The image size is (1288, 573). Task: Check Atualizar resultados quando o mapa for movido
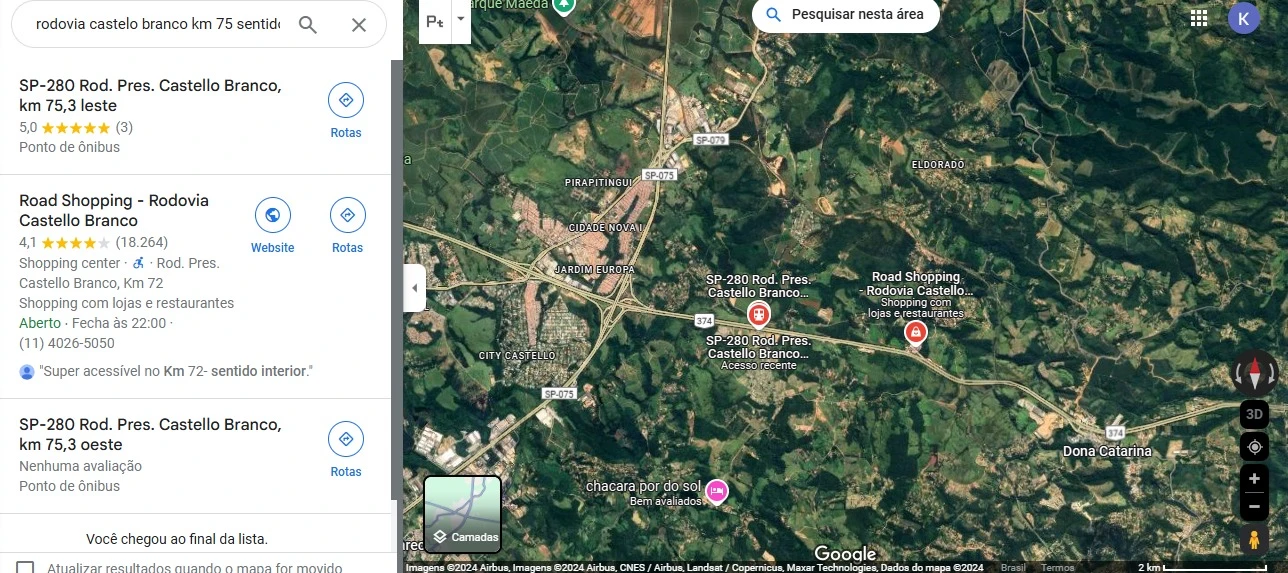25,568
